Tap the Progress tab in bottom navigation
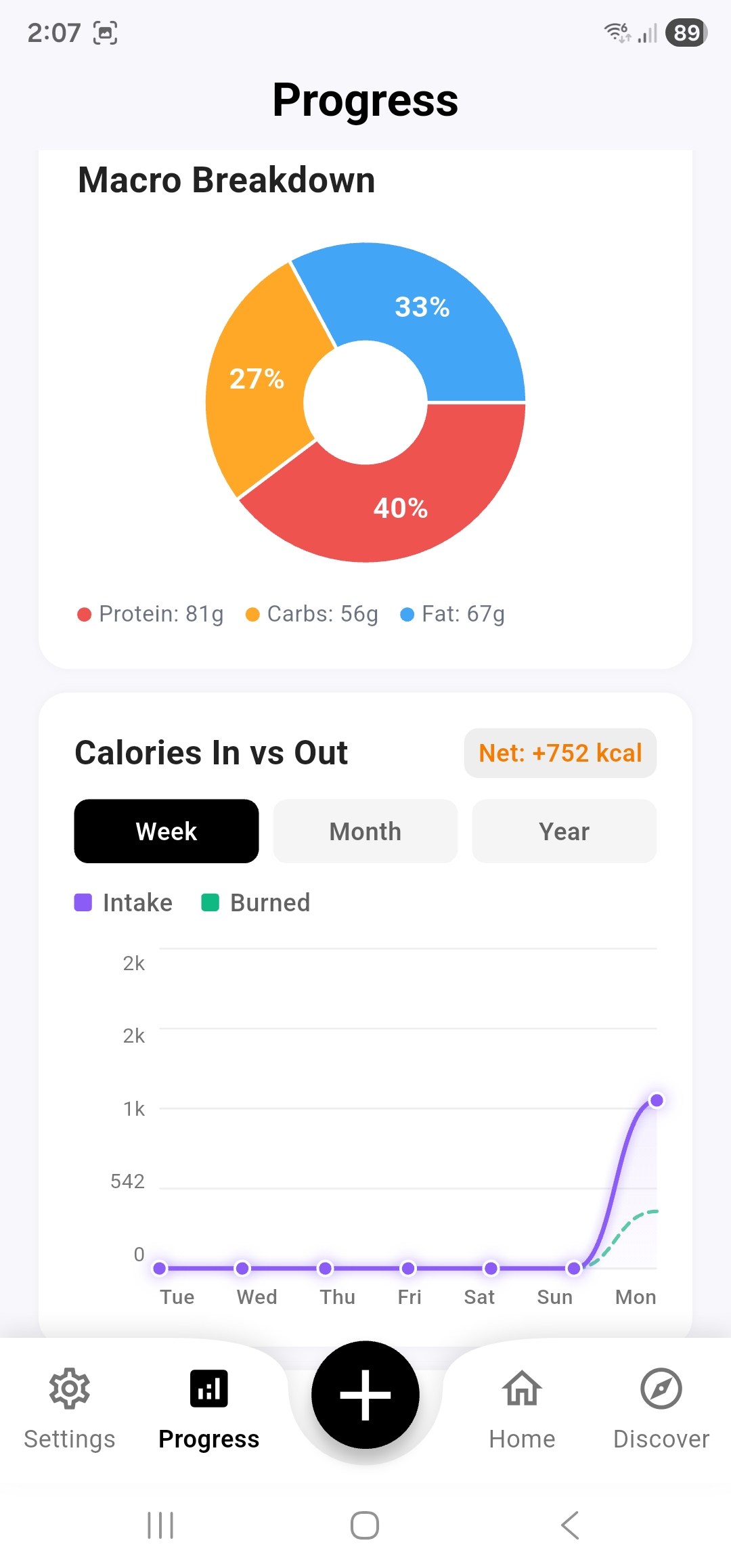 pyautogui.click(x=208, y=1408)
